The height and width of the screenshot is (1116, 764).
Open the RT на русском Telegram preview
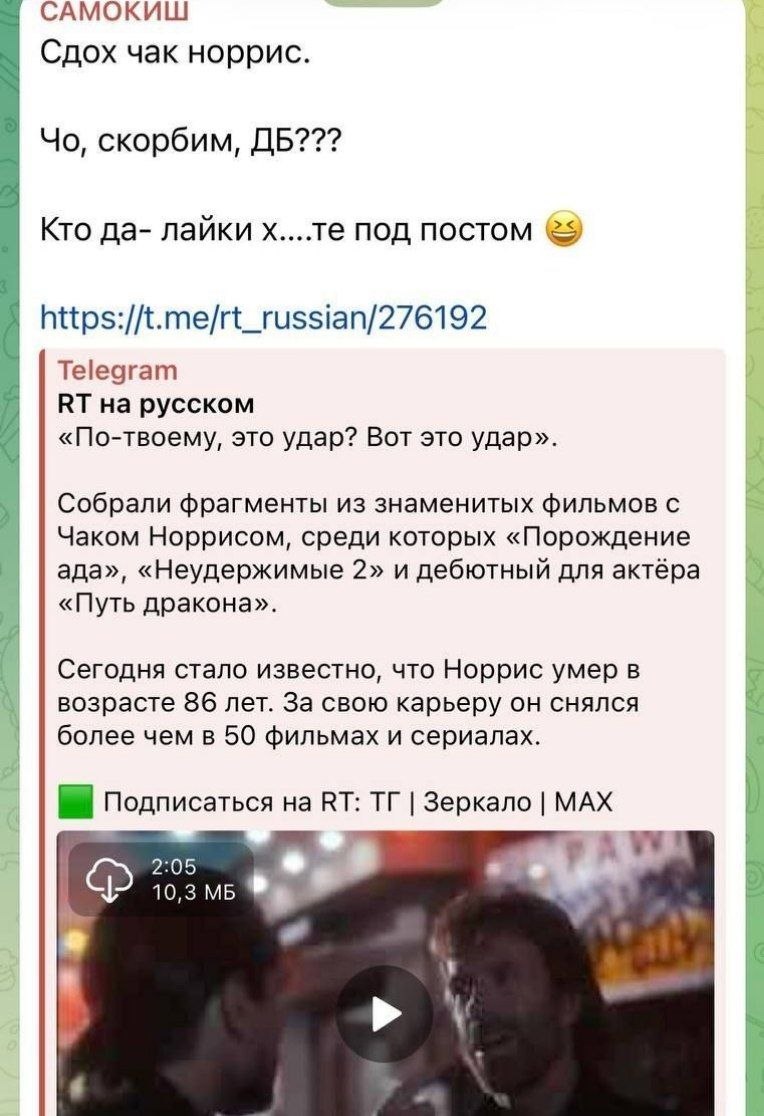[155, 404]
